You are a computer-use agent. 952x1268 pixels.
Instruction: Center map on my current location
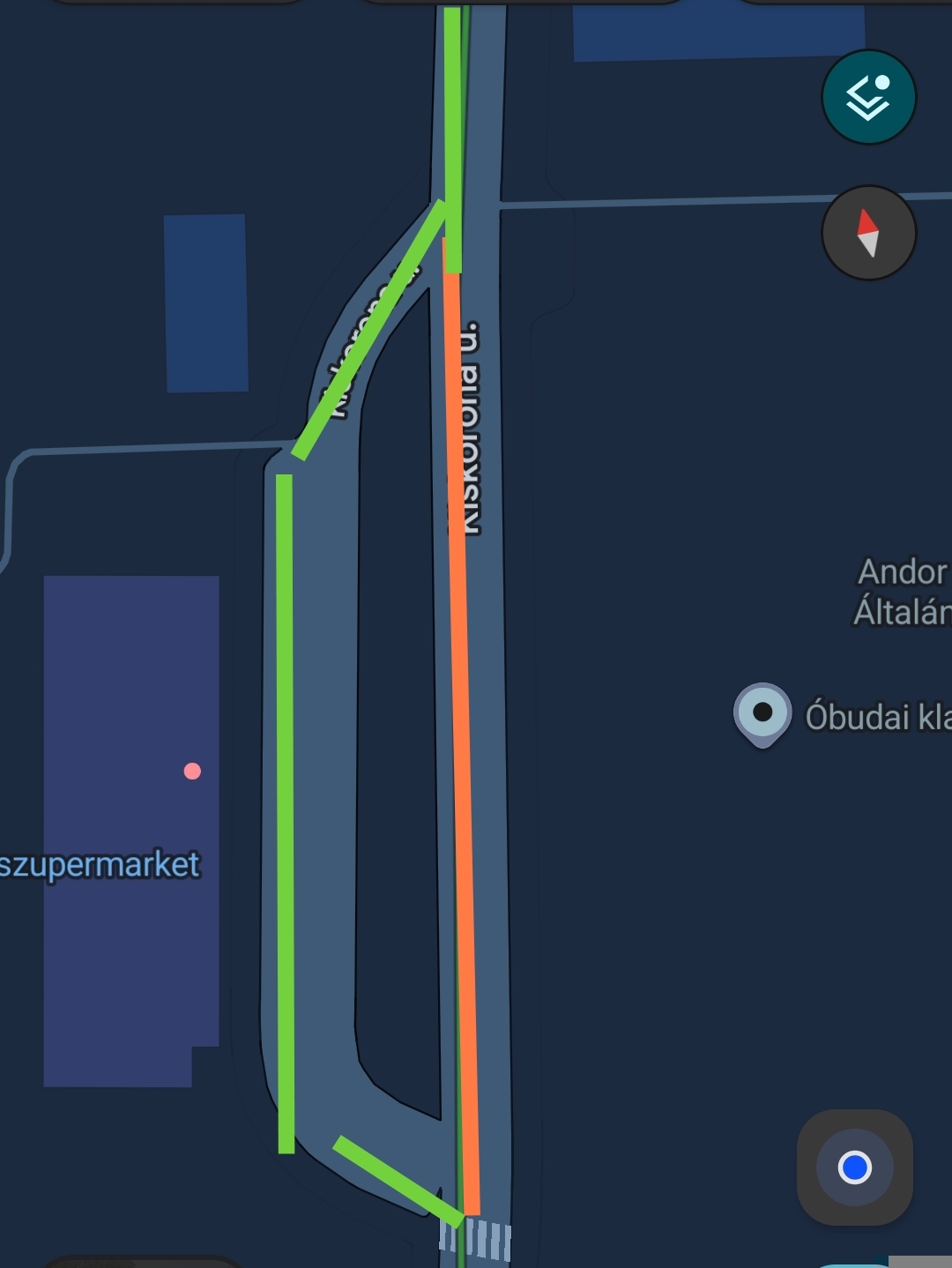[854, 1167]
